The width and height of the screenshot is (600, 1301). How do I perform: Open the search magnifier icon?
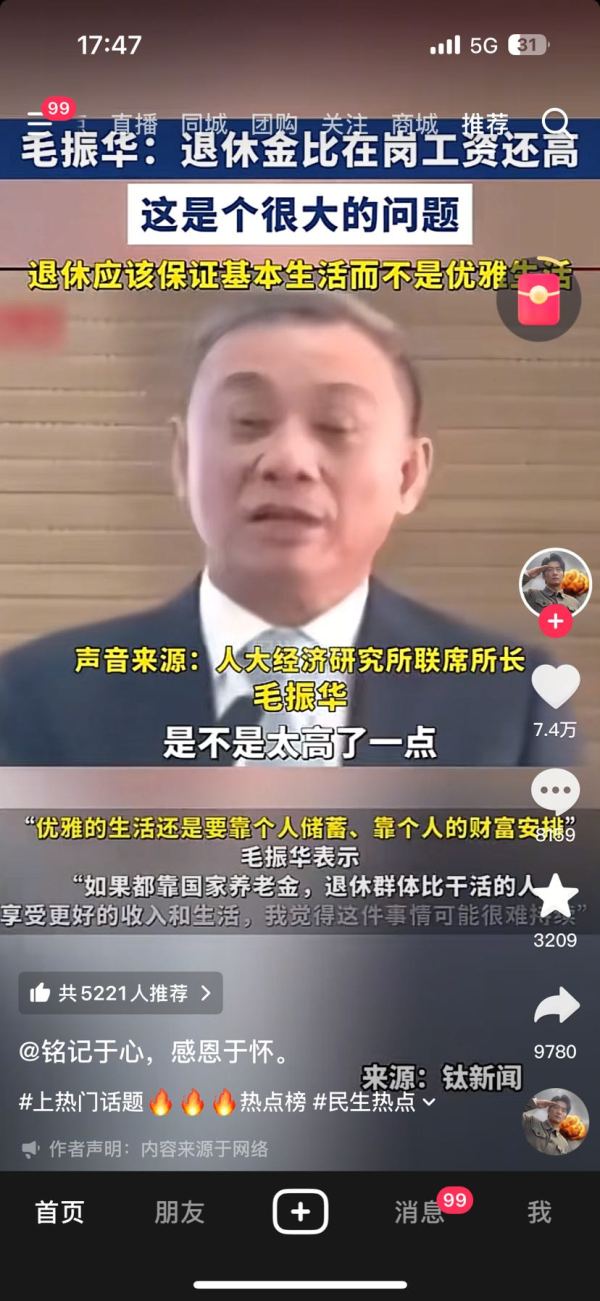(555, 123)
